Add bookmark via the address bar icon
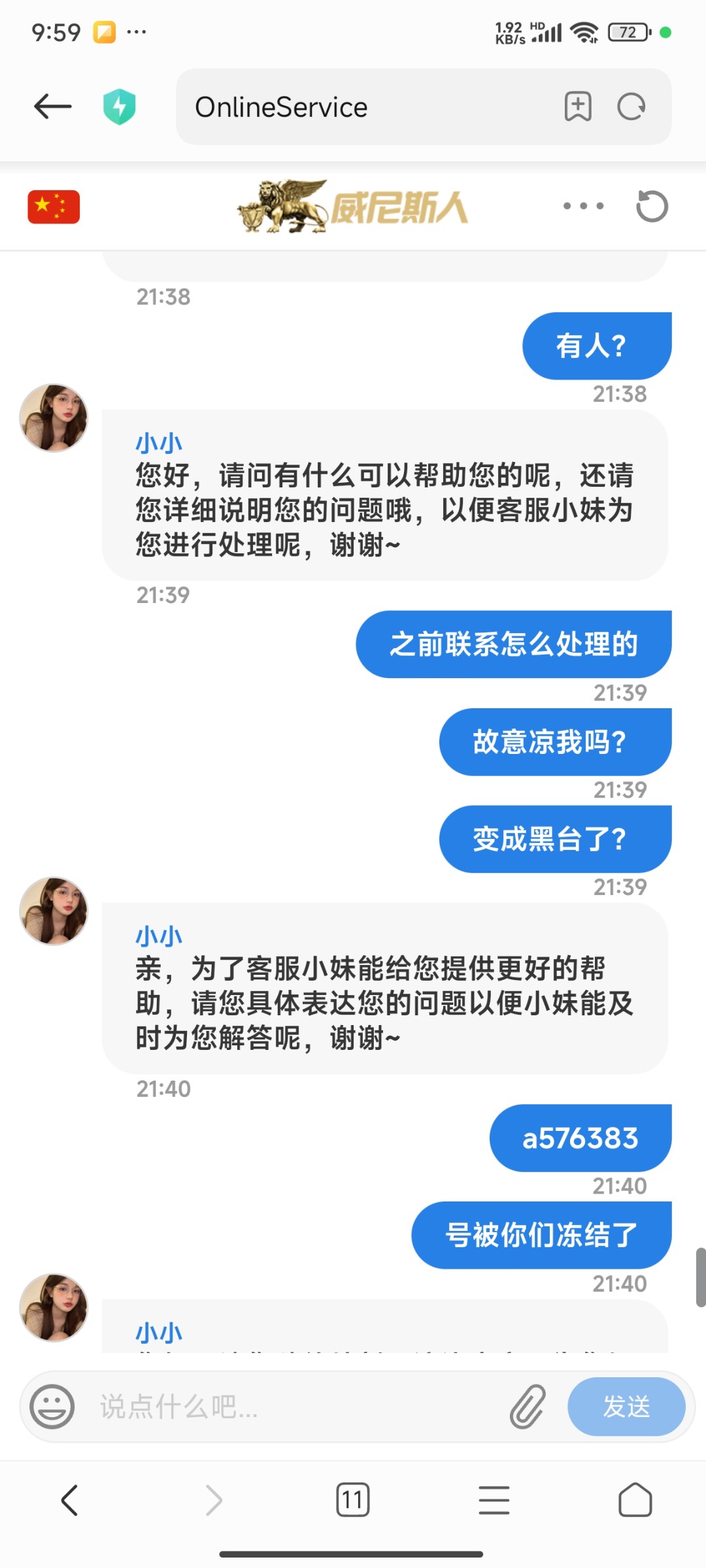This screenshot has width=706, height=1568. 578,106
